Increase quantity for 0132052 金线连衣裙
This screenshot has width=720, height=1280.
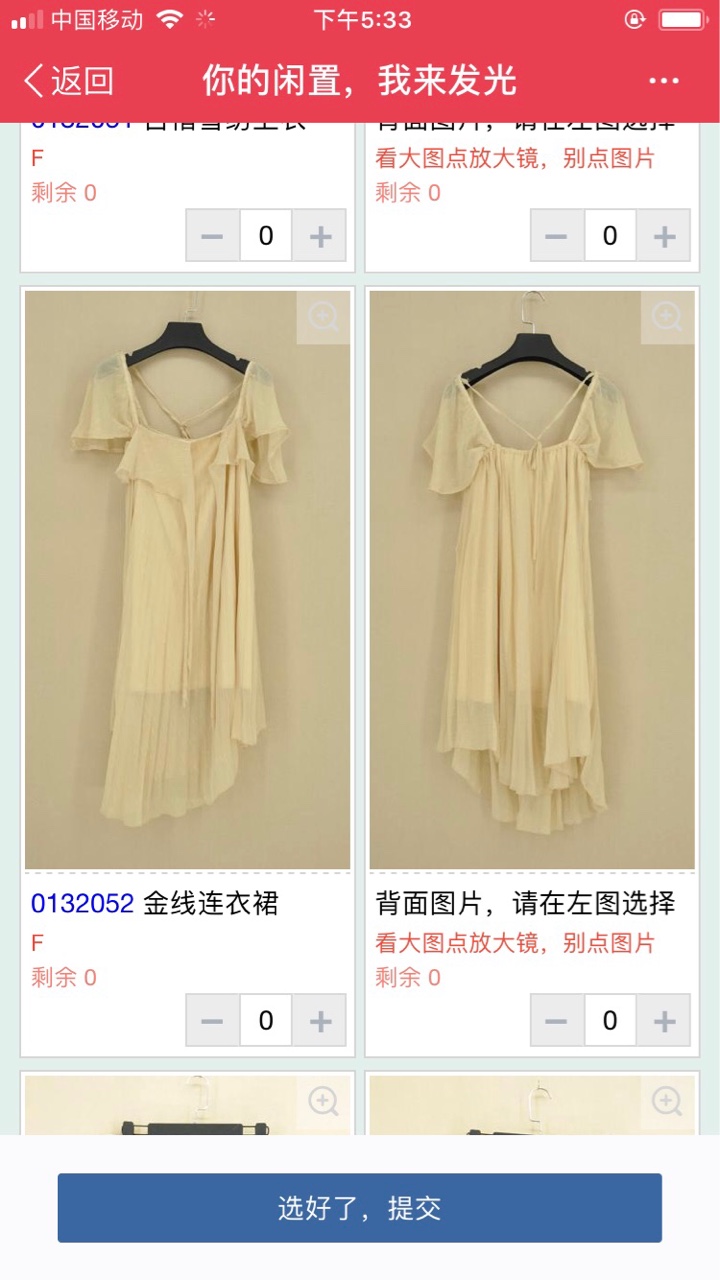pos(320,1020)
